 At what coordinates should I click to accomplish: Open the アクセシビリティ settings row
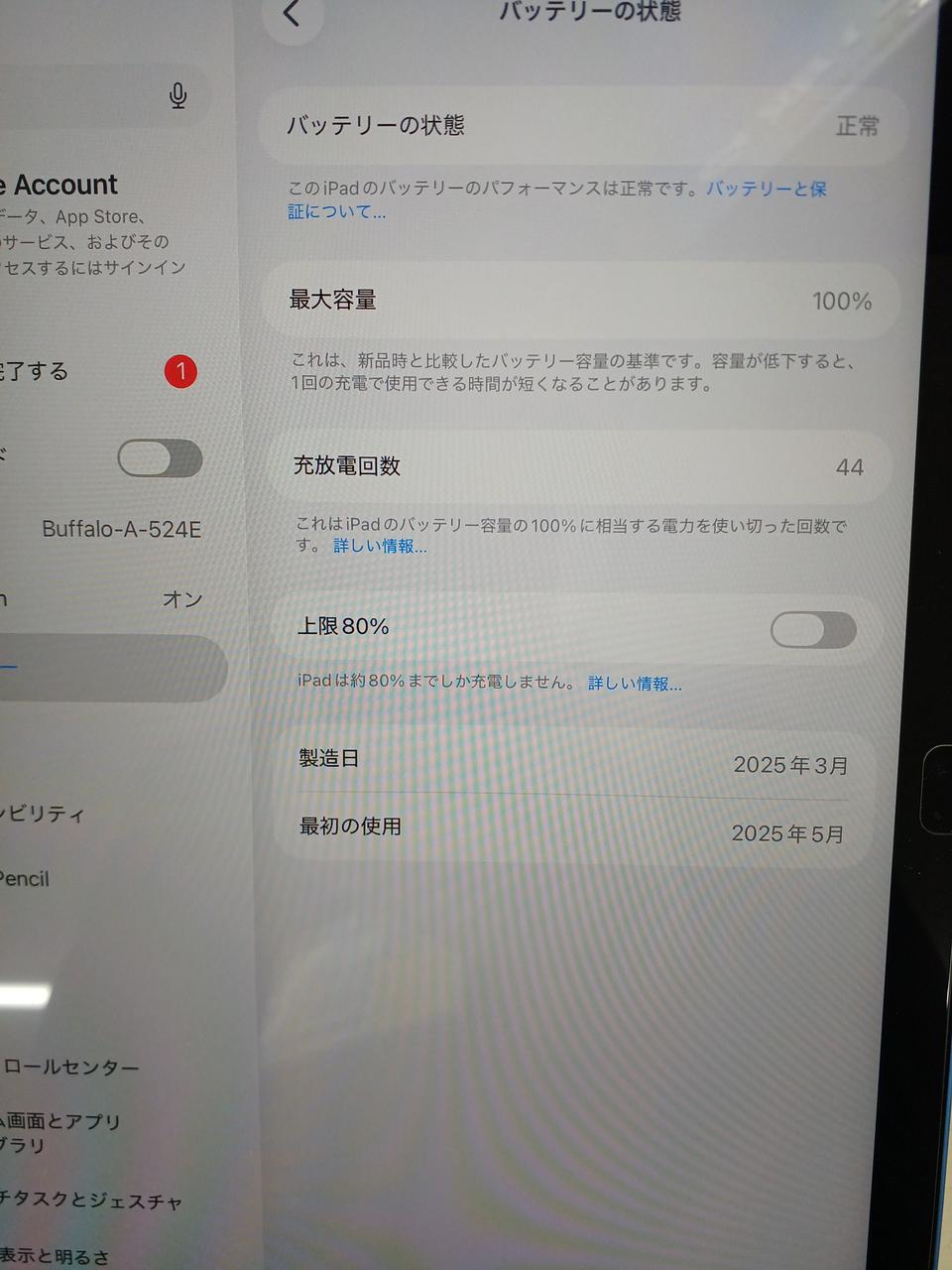[x=46, y=814]
